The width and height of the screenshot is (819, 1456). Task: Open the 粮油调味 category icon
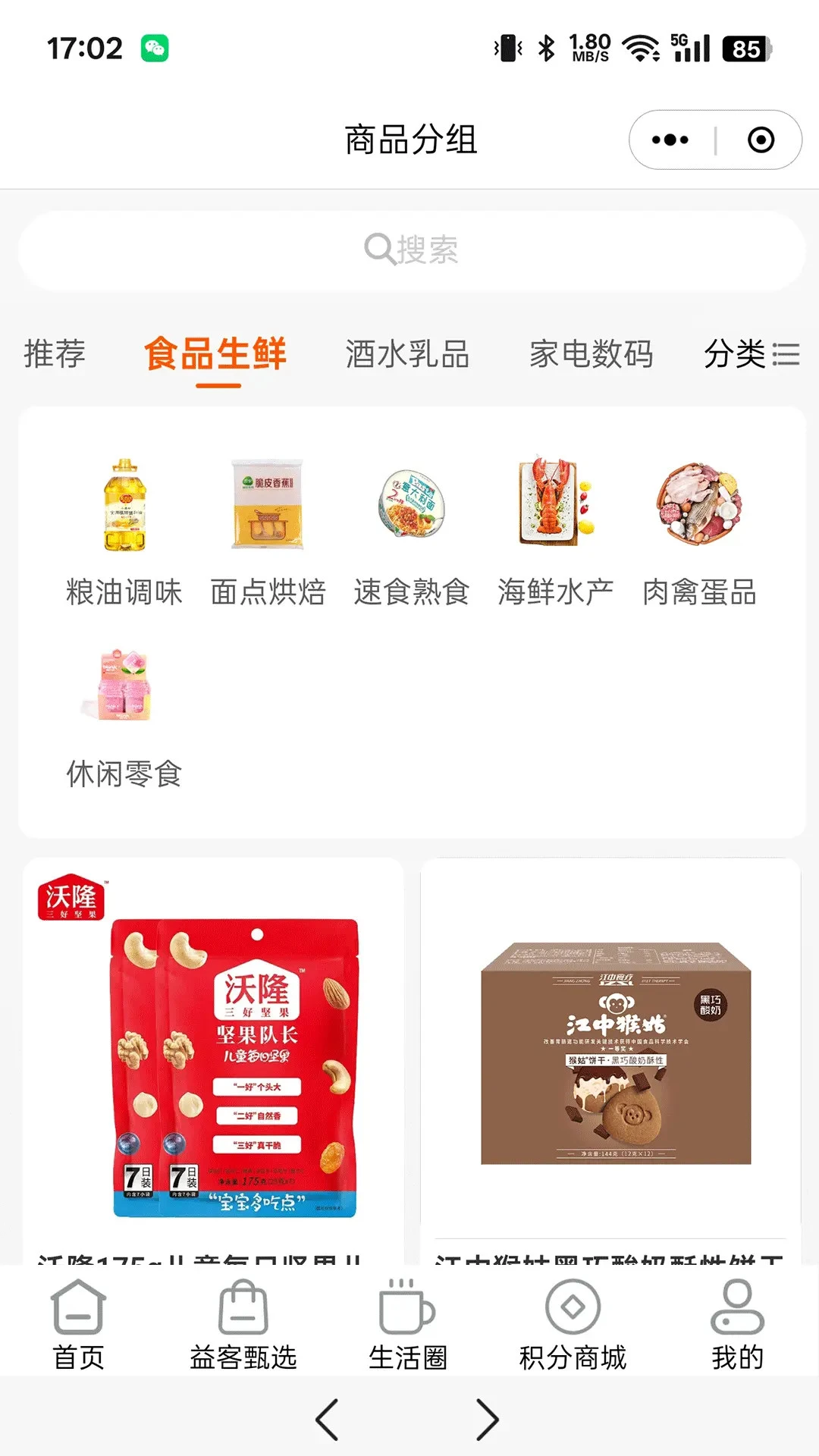pos(124,504)
